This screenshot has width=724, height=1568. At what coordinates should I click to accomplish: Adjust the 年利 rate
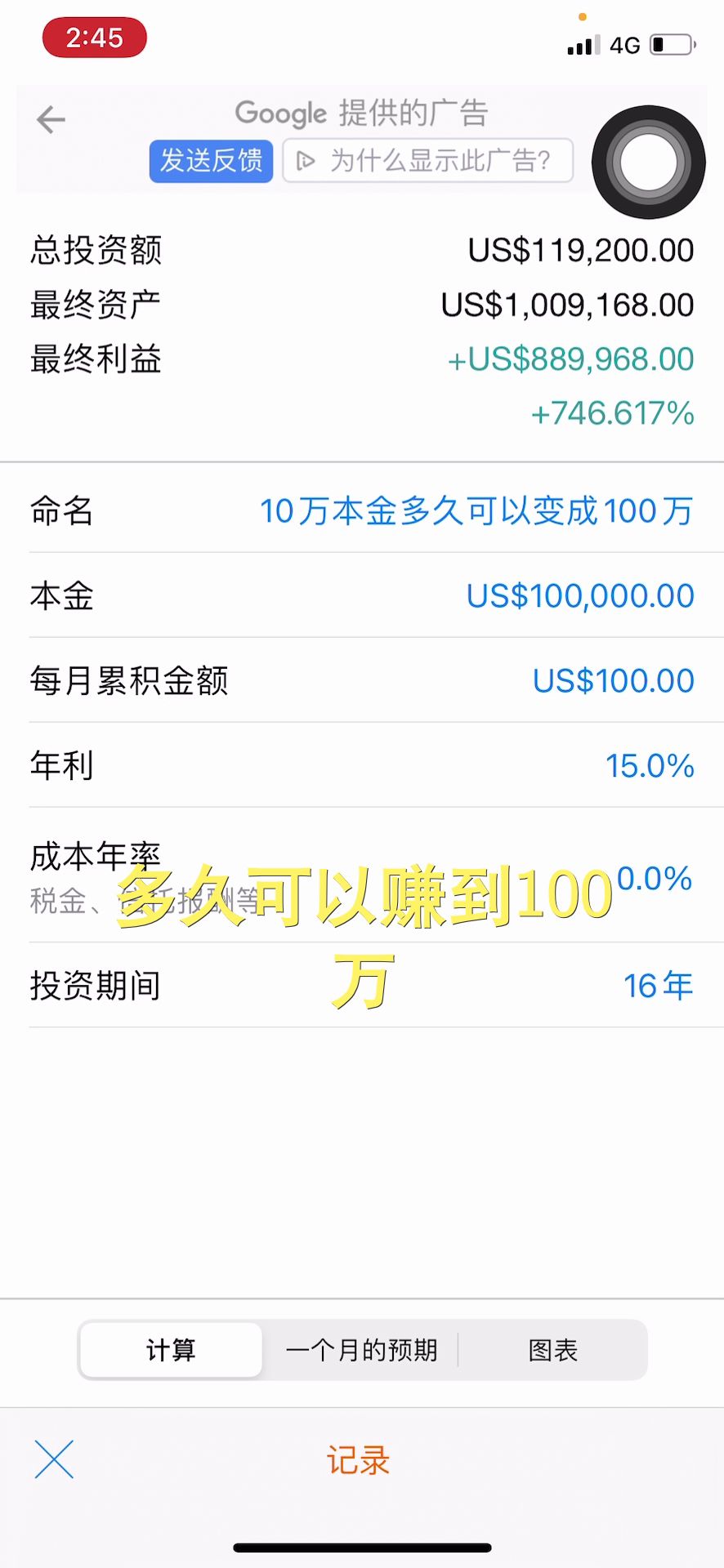click(x=649, y=766)
